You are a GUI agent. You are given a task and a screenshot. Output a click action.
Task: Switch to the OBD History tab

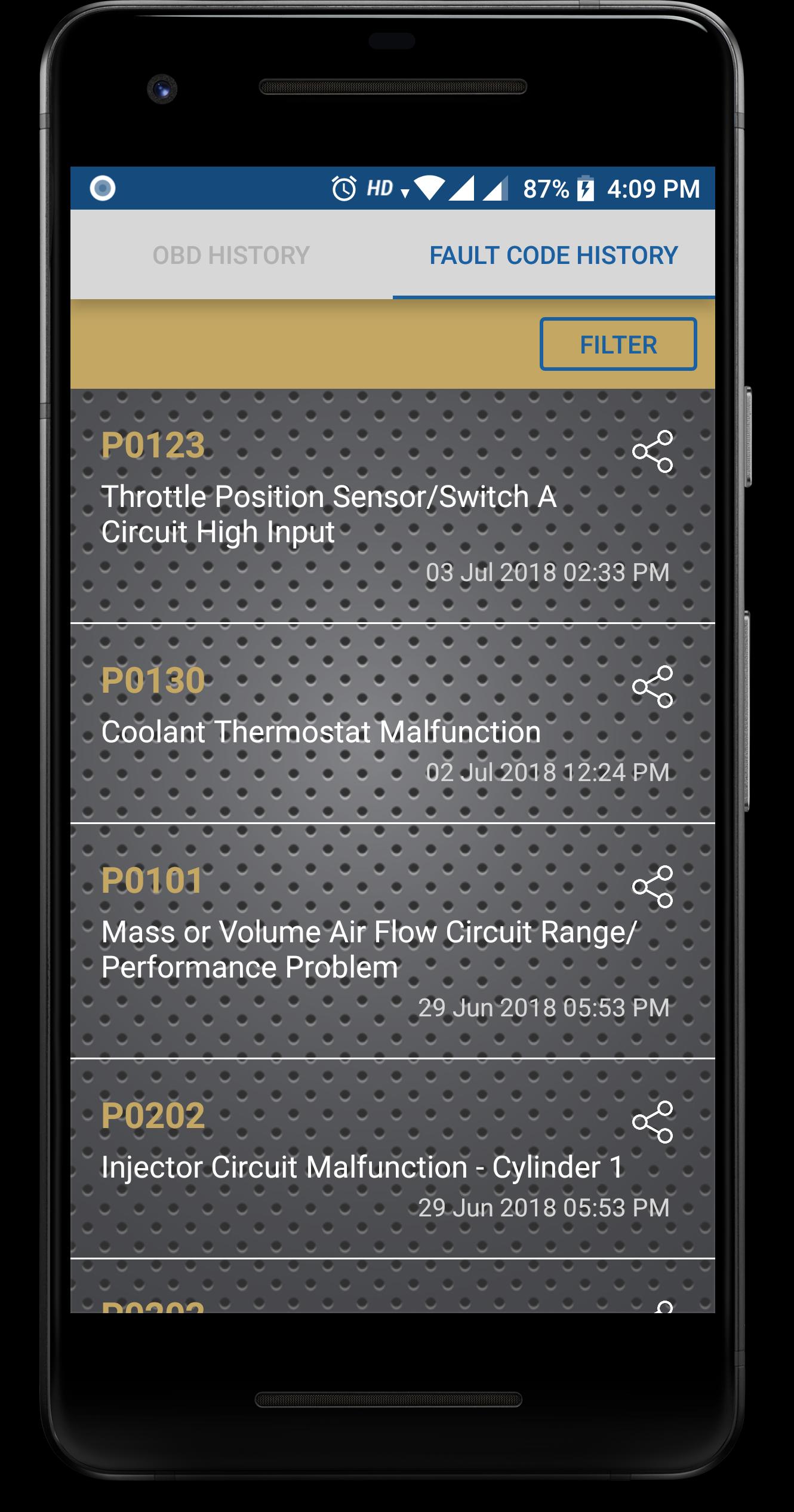click(x=231, y=255)
